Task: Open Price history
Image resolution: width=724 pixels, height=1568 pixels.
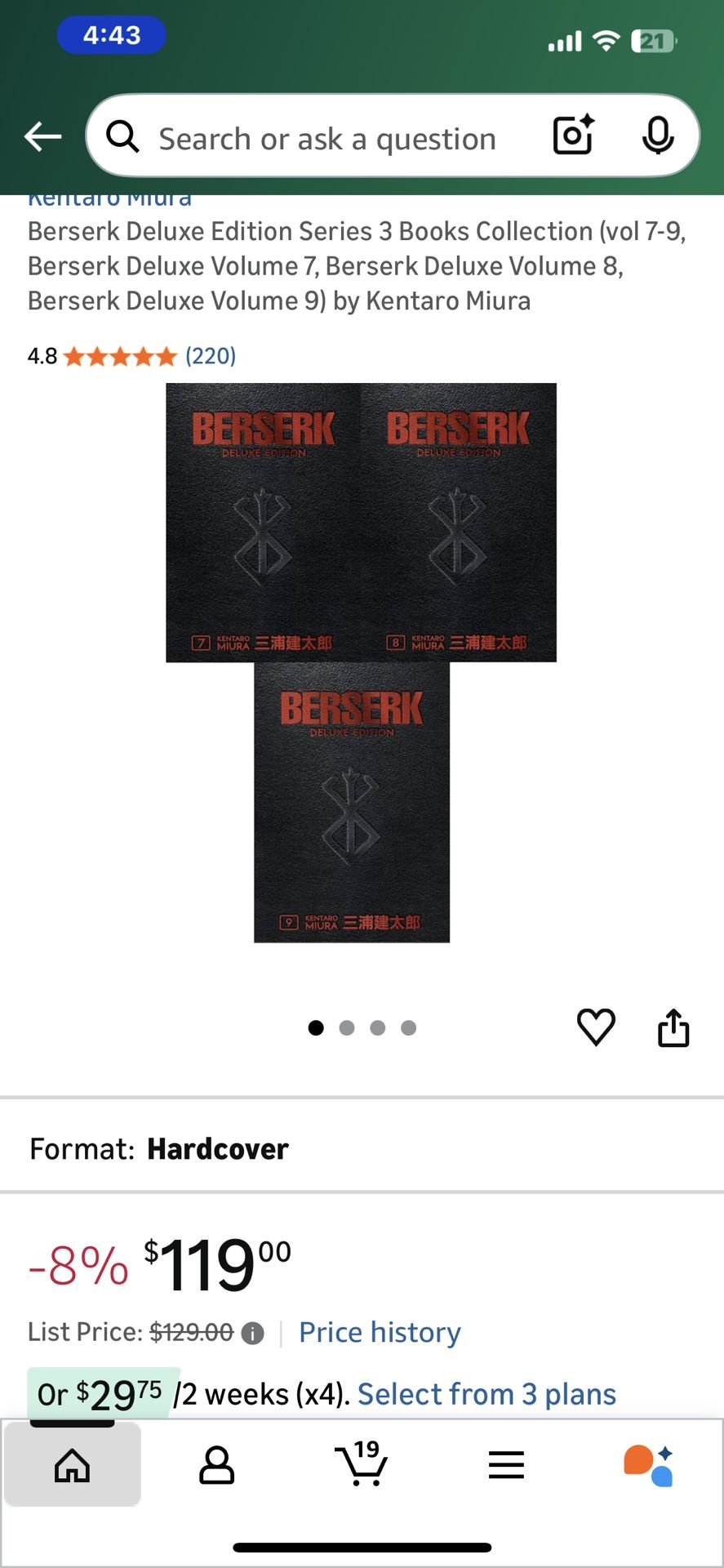Action: [x=379, y=1332]
